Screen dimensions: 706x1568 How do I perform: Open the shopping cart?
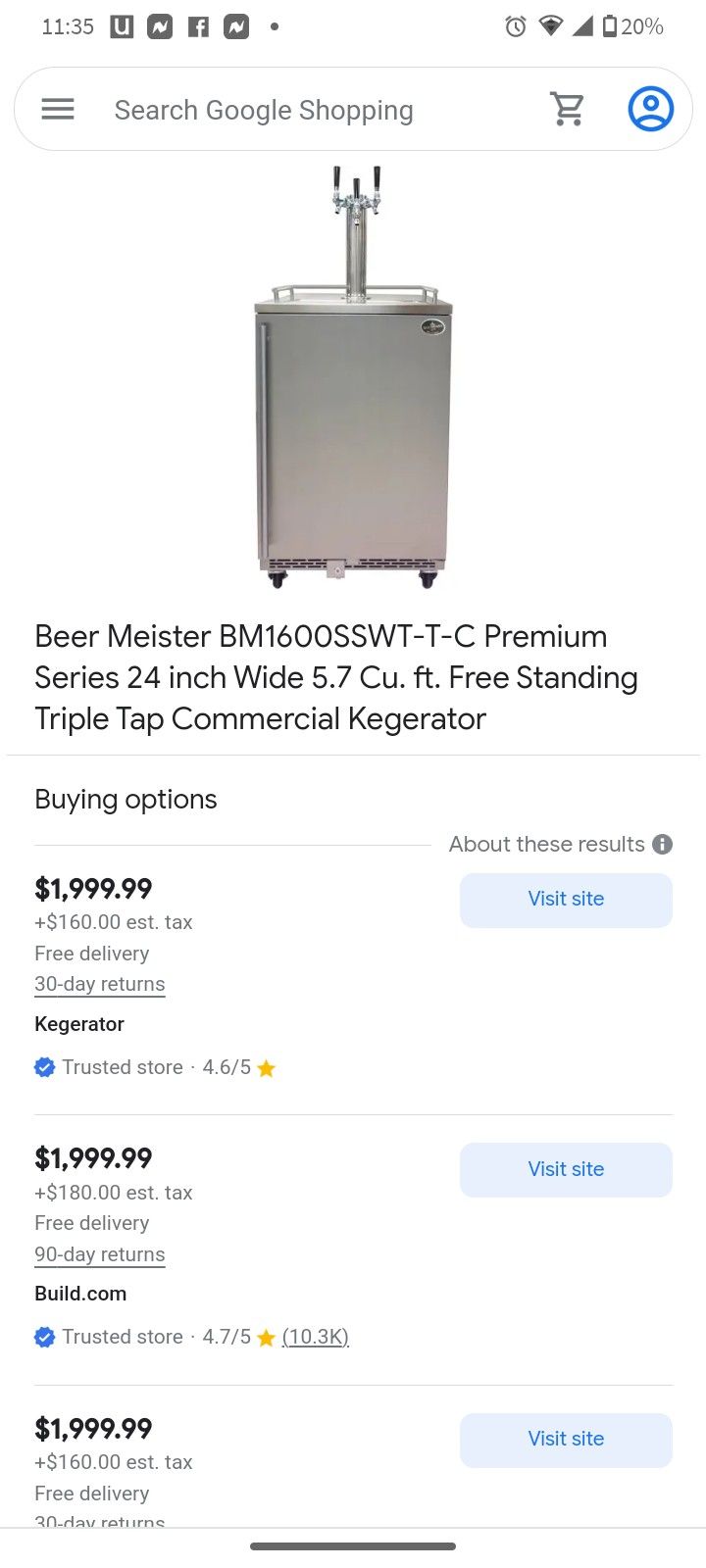(x=568, y=109)
